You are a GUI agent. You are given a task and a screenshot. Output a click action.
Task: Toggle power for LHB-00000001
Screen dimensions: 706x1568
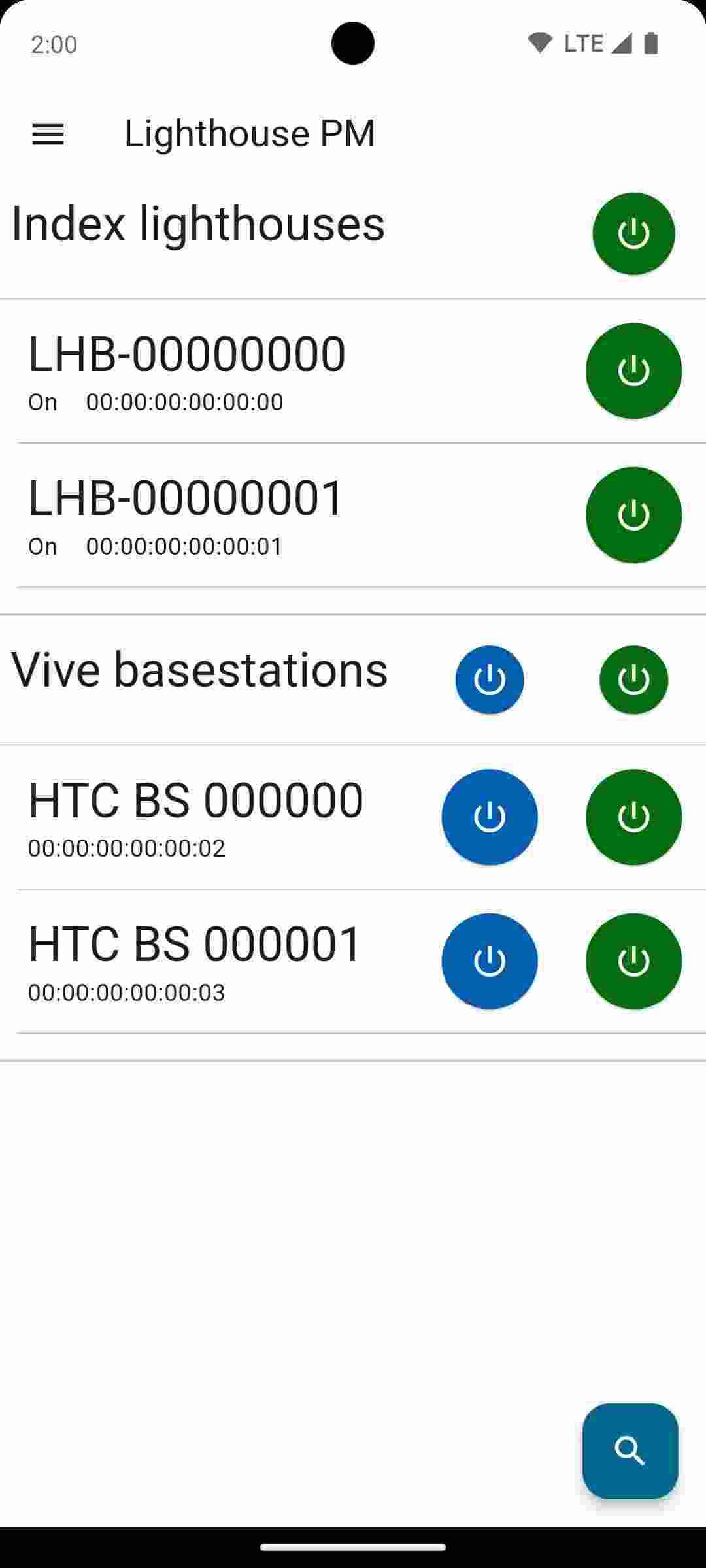point(633,515)
